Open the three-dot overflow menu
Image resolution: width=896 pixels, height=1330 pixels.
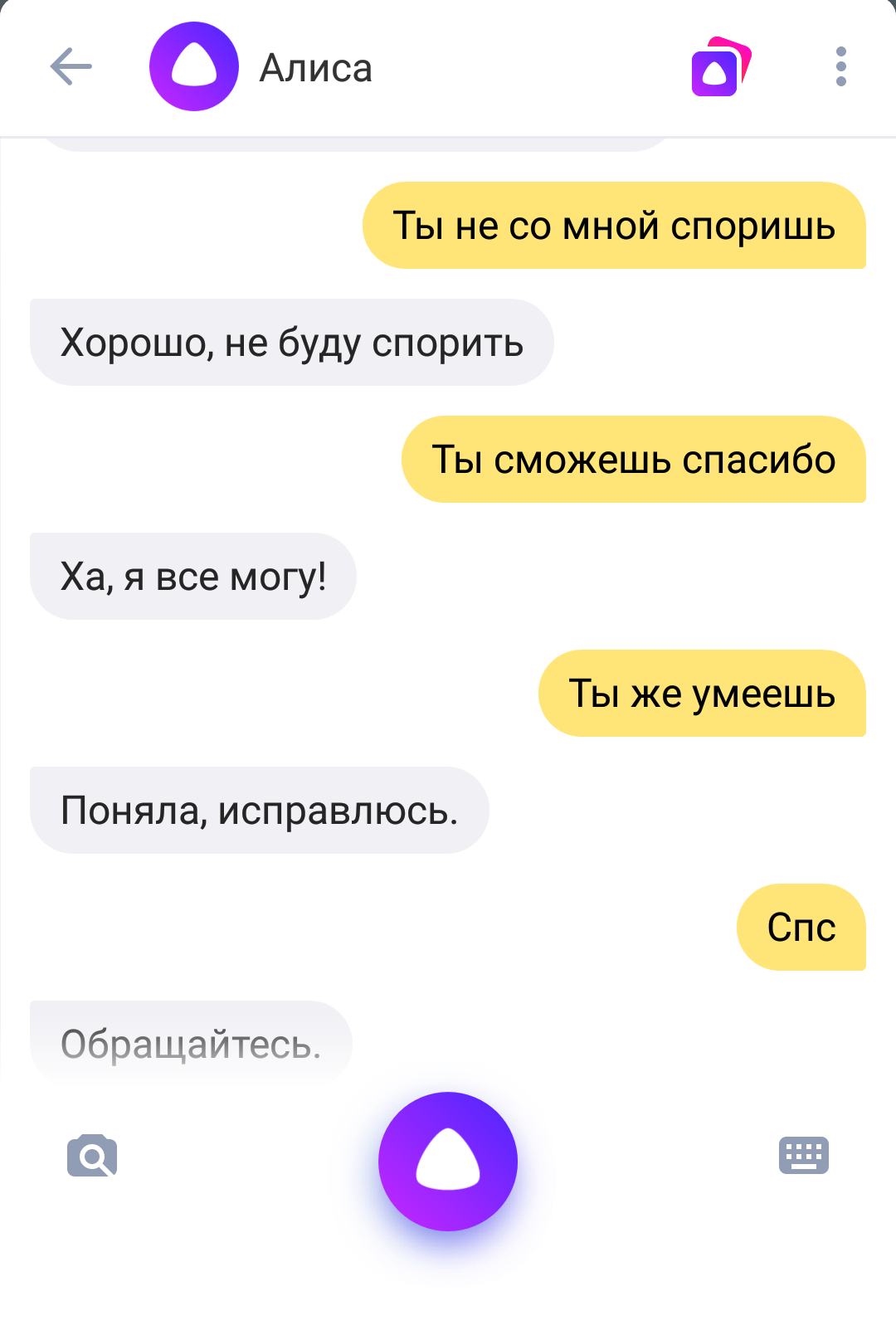[x=840, y=66]
